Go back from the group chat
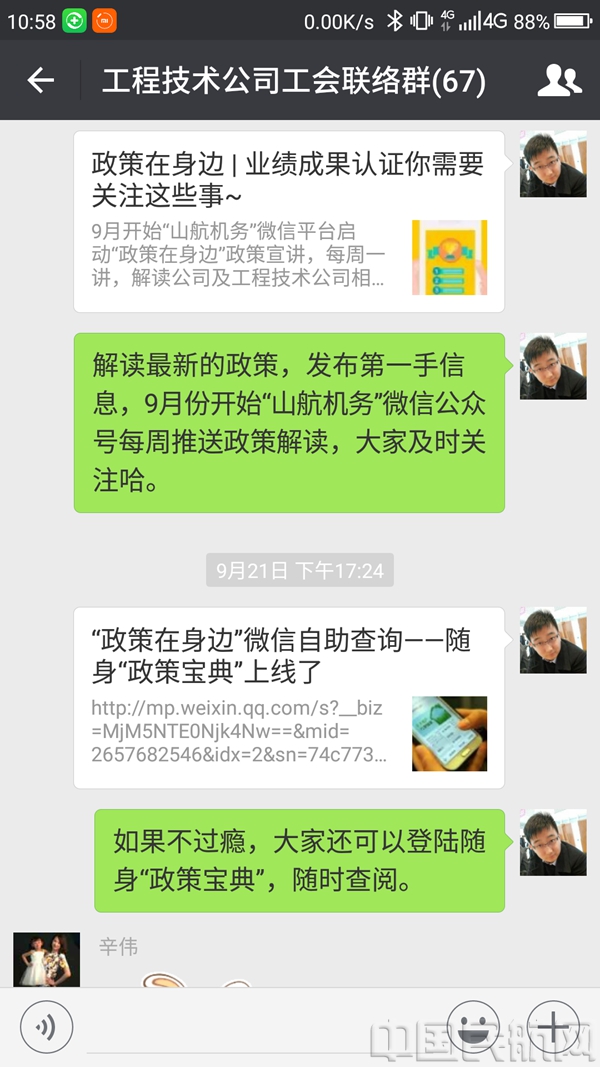Image resolution: width=600 pixels, height=1067 pixels. 41,81
